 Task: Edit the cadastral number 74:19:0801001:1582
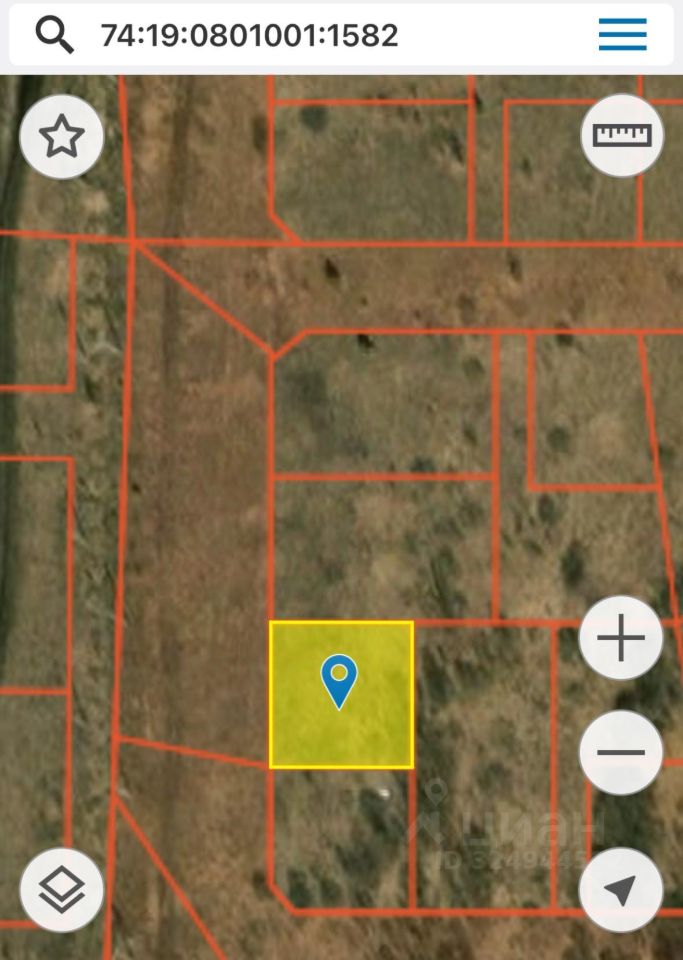tap(250, 35)
